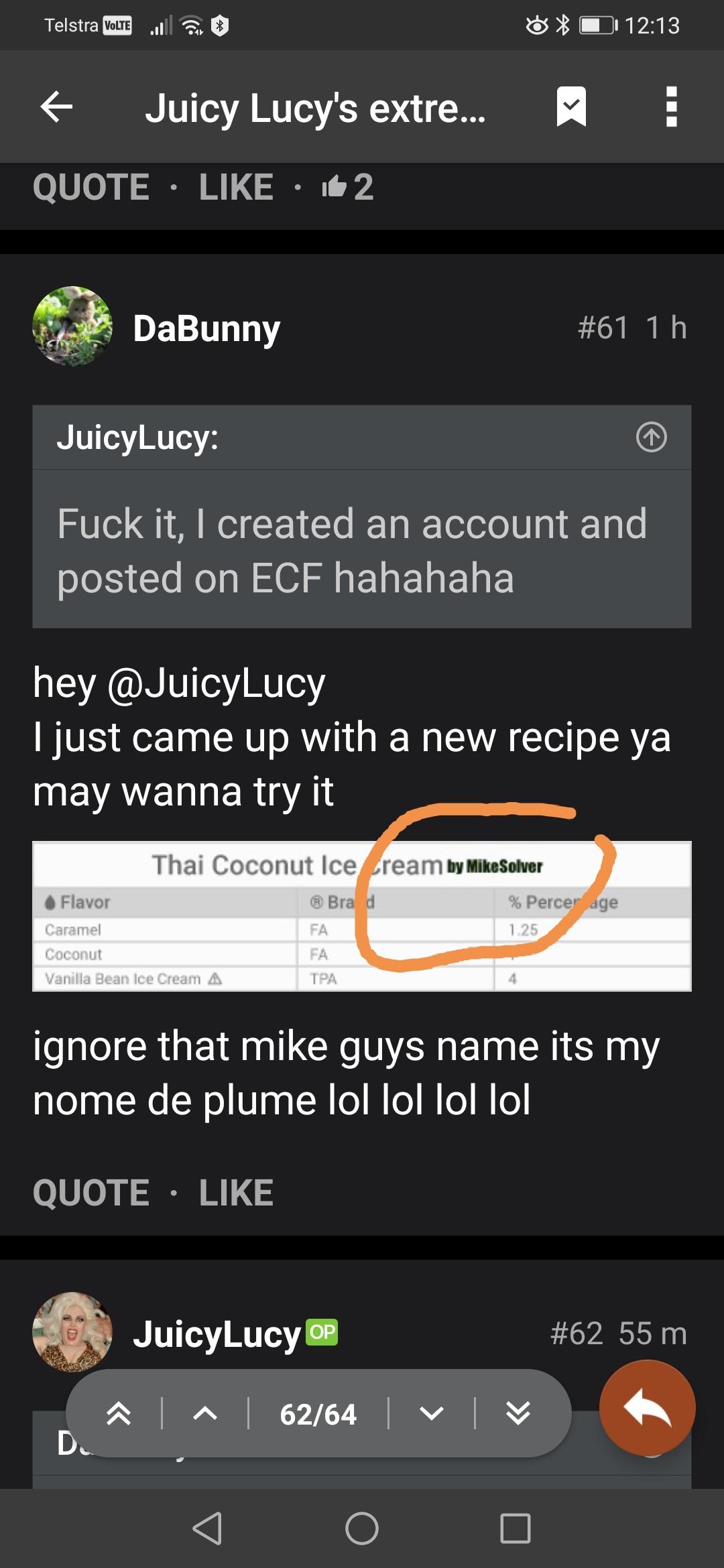Open the 62/64 post position picker

[x=318, y=1414]
